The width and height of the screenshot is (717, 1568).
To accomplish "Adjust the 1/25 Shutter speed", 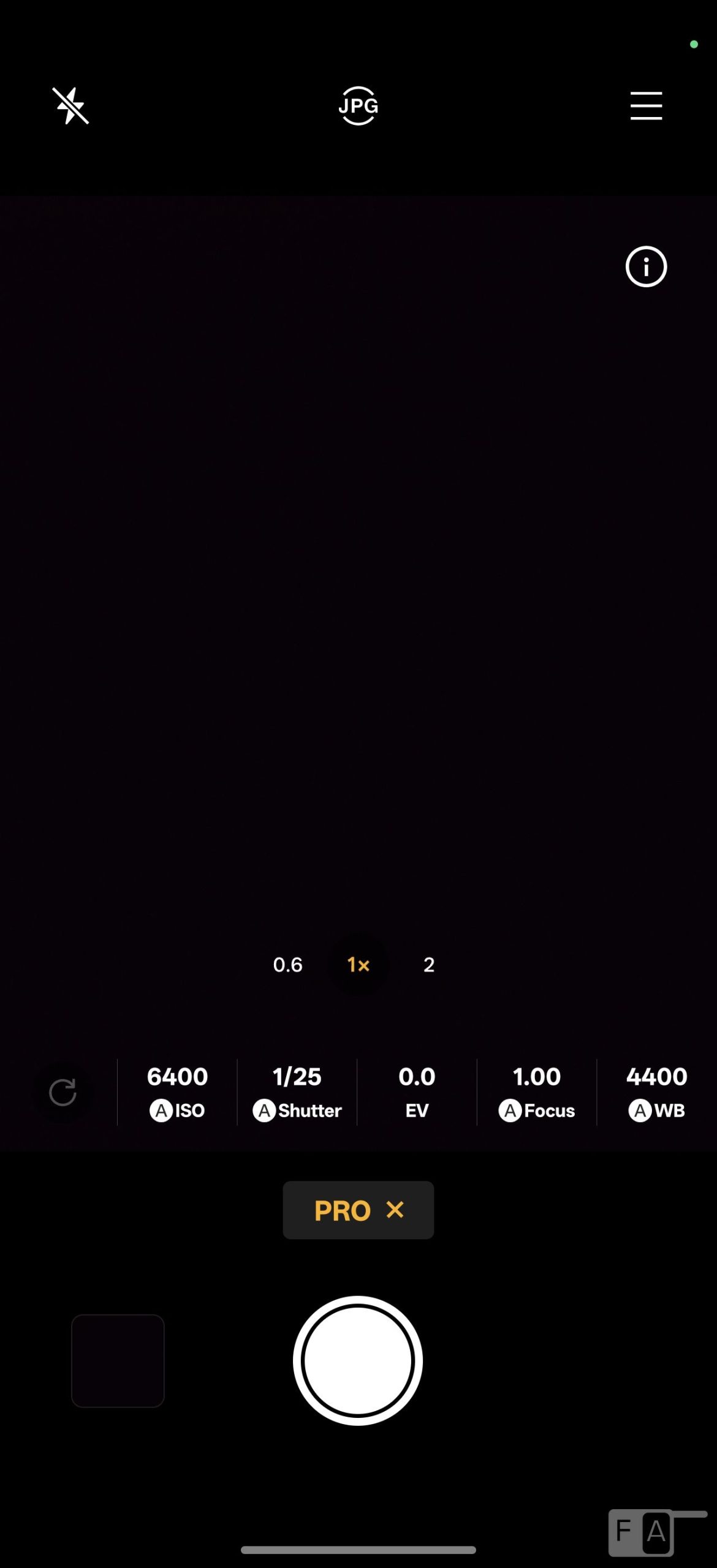I will point(297,1093).
